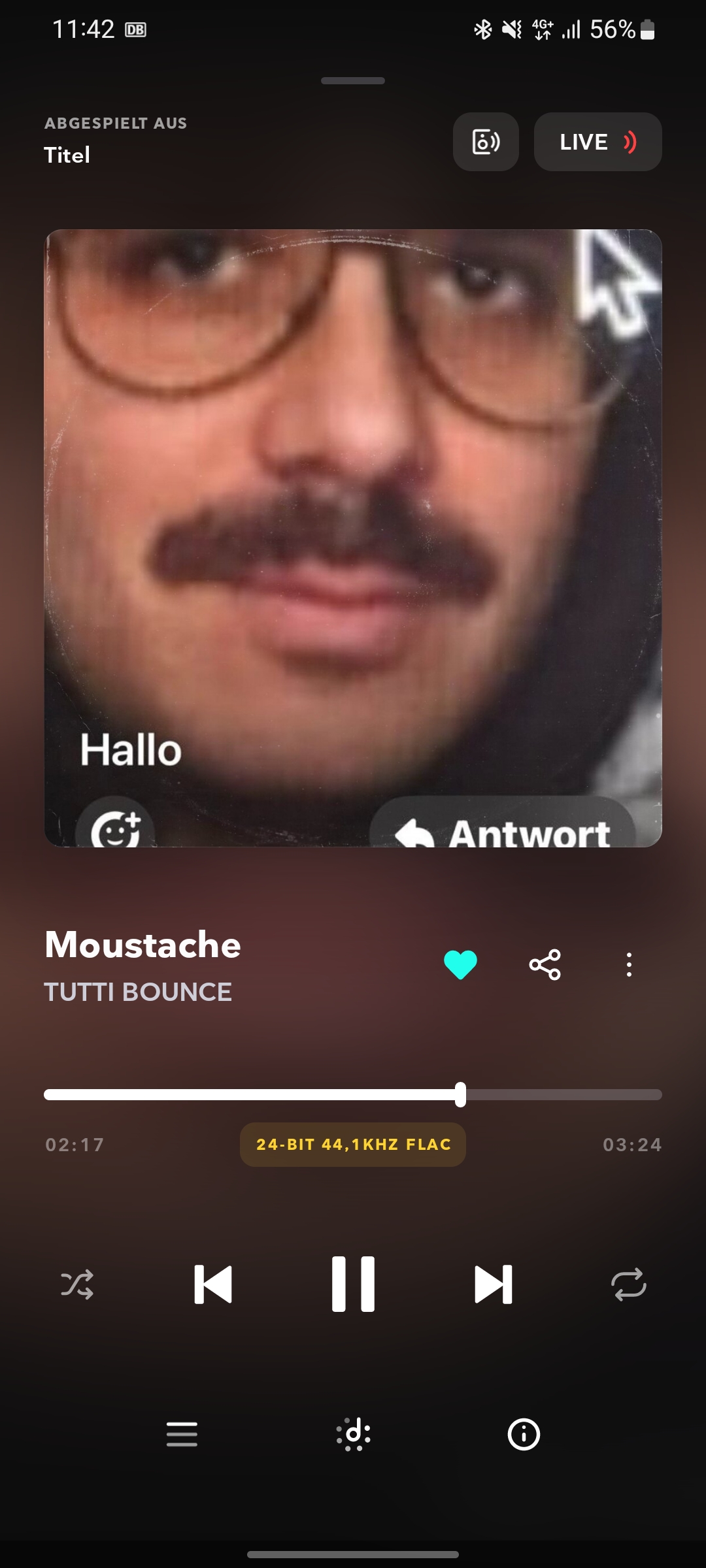This screenshot has height=1568, width=706.
Task: Open the play queue list
Action: click(182, 1435)
